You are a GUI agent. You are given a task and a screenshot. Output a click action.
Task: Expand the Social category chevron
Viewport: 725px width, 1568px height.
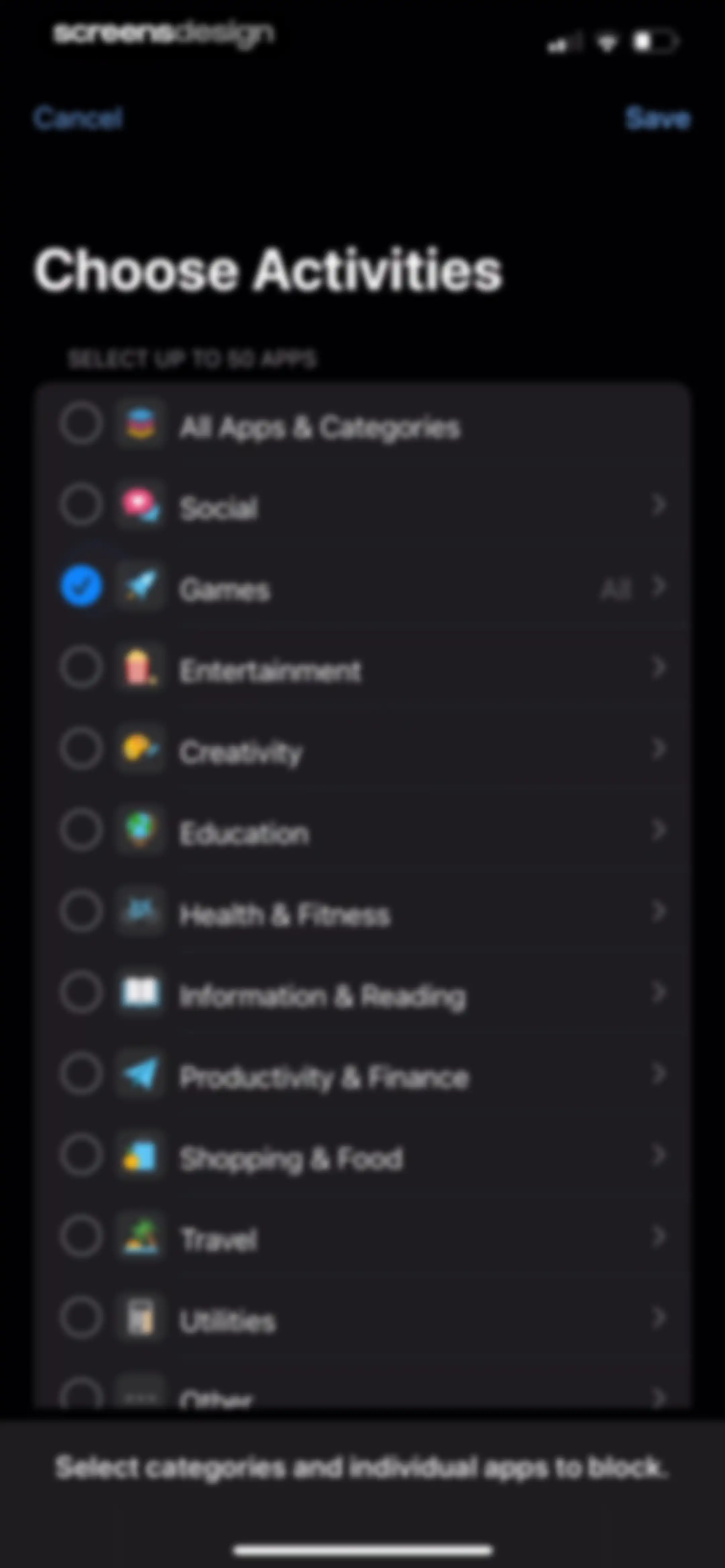pos(658,505)
